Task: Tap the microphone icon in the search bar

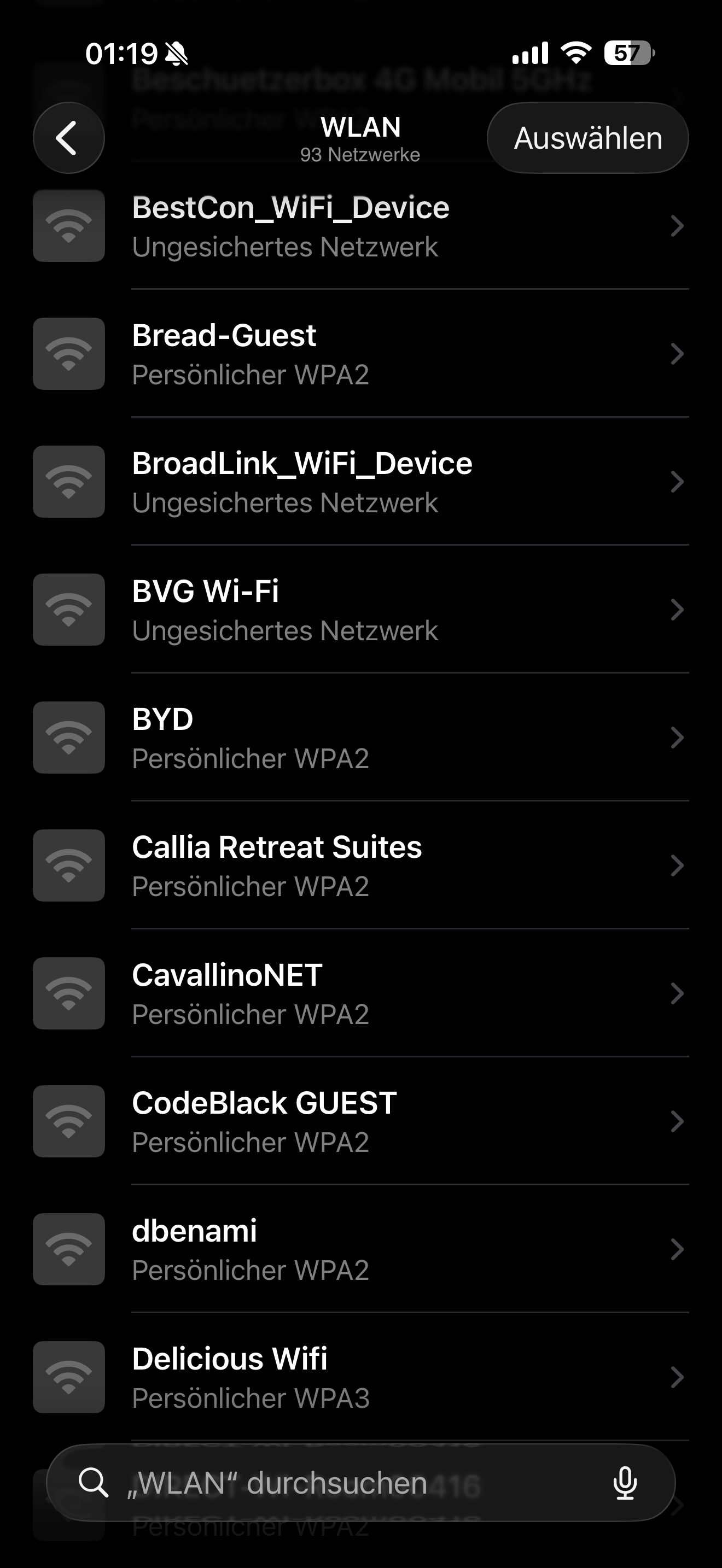Action: point(626,1483)
